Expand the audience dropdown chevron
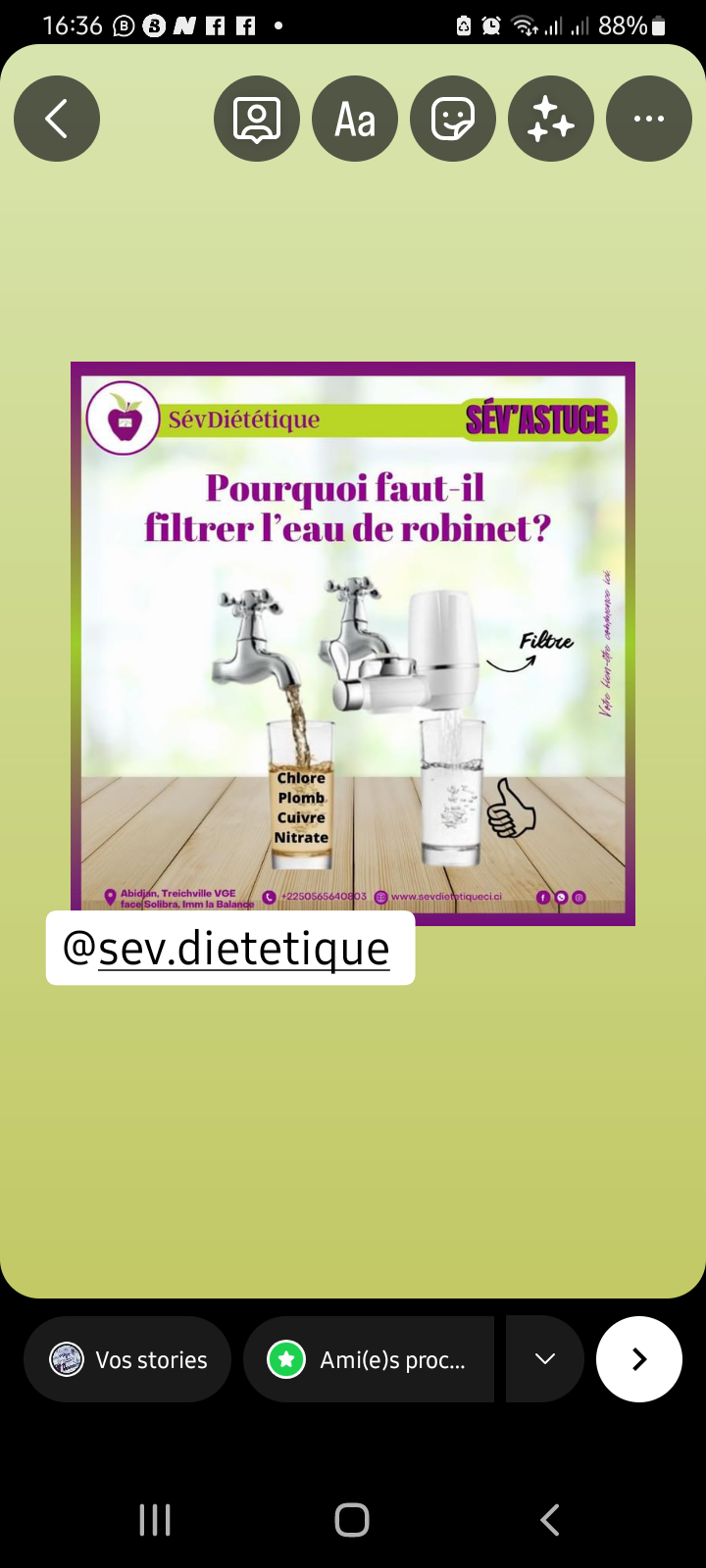 coord(545,1359)
